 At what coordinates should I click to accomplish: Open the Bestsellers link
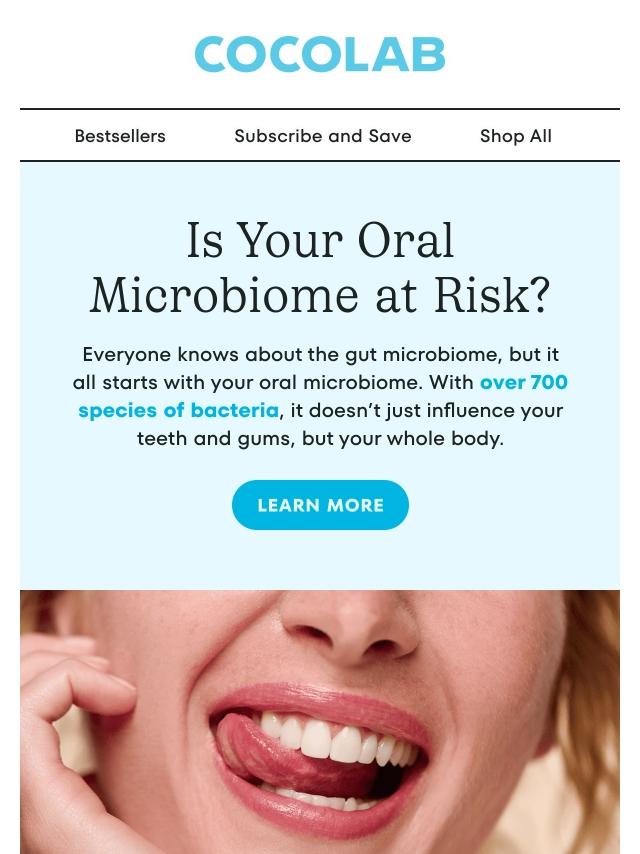tap(120, 136)
